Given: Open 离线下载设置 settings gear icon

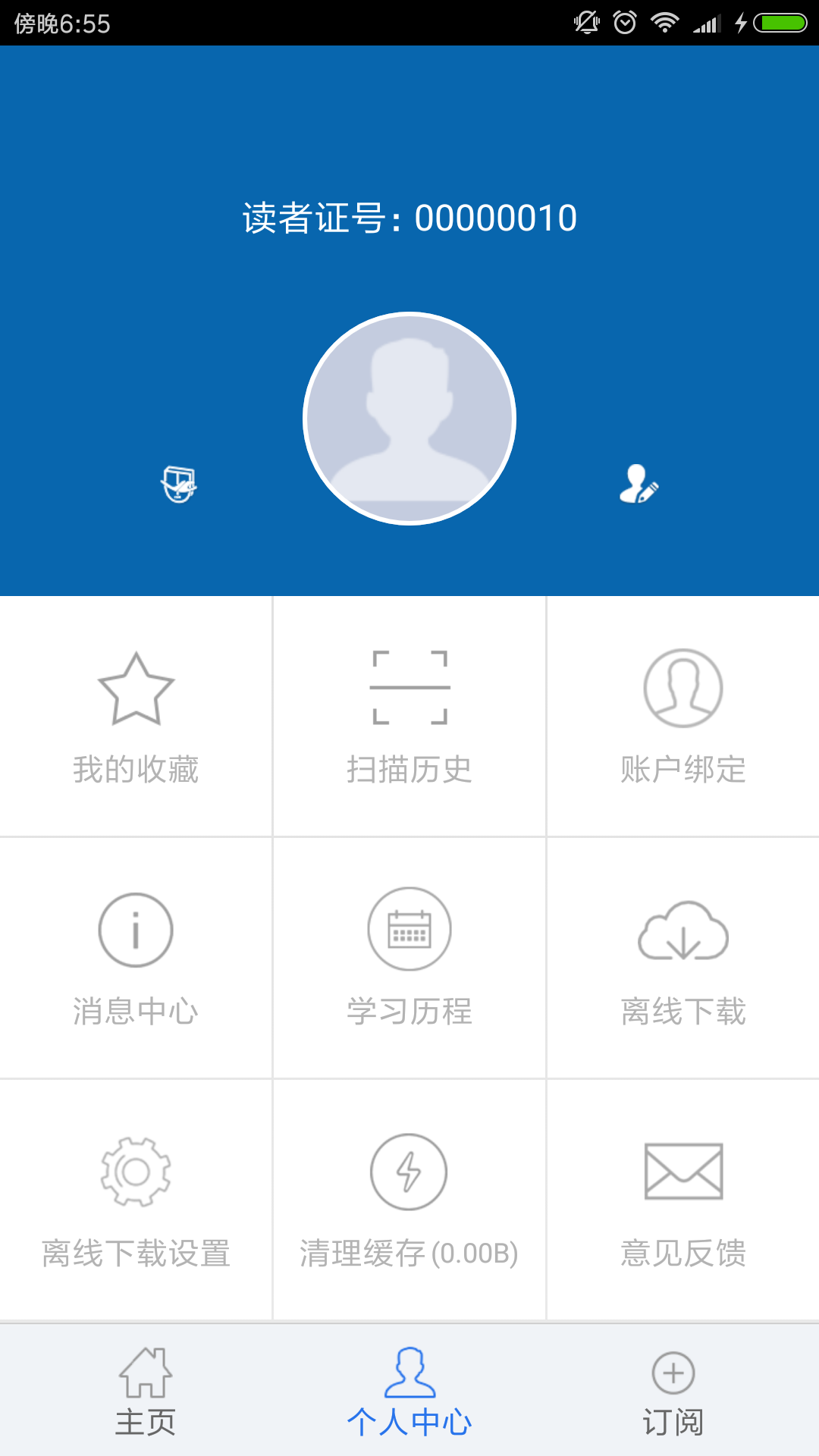Looking at the screenshot, I should tap(135, 1172).
